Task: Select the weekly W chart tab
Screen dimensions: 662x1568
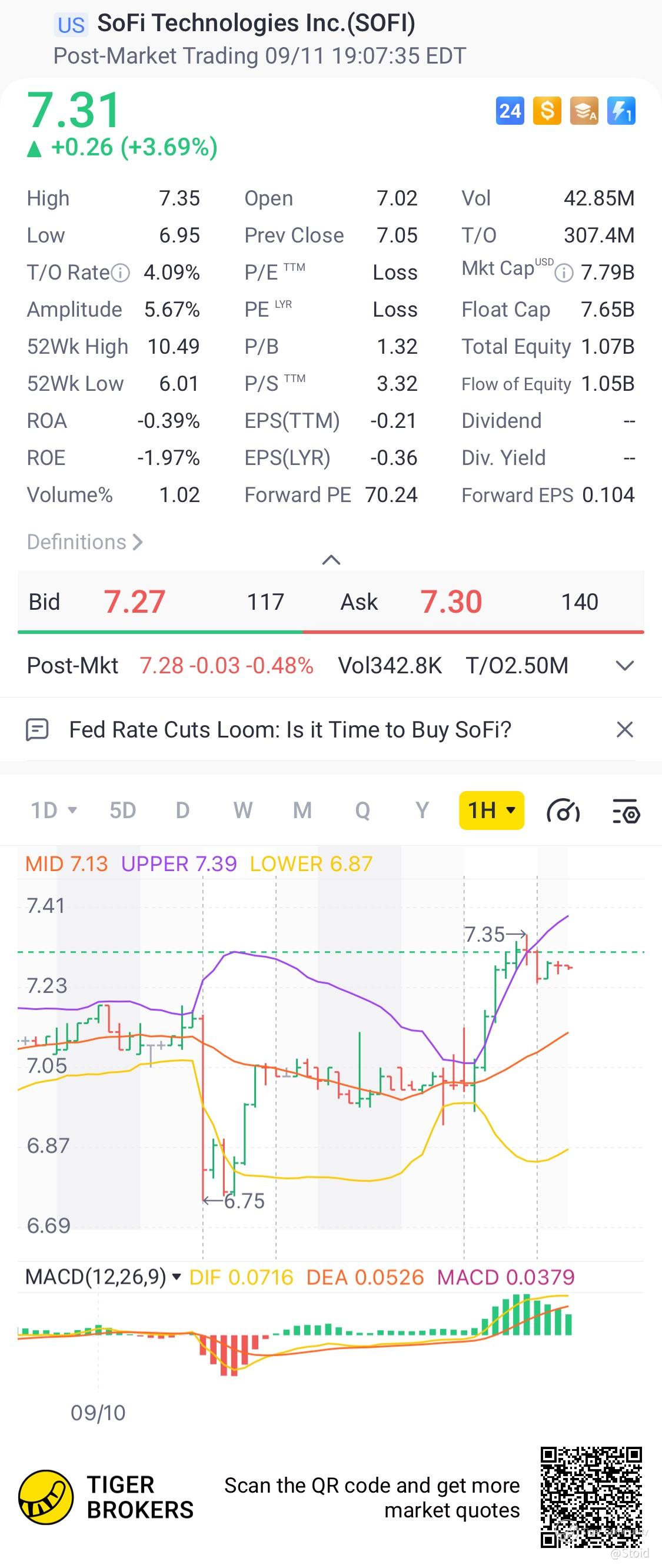Action: tap(243, 810)
